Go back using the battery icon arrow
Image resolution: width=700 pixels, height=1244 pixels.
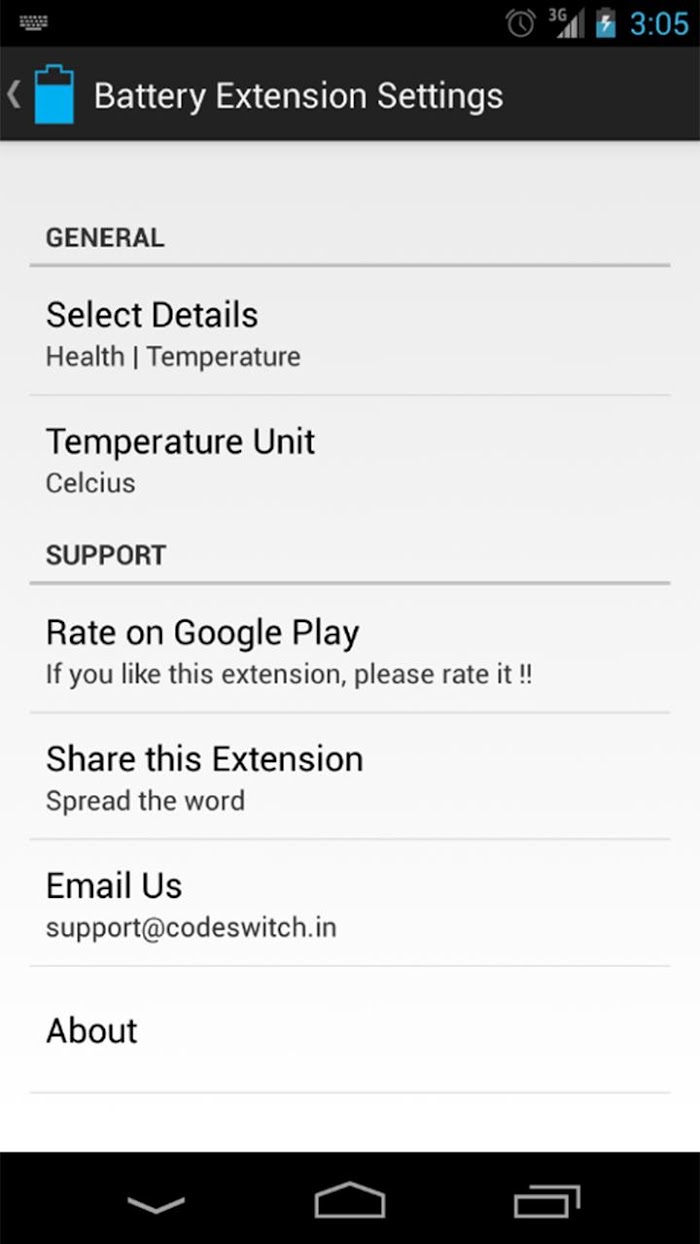tap(41, 95)
